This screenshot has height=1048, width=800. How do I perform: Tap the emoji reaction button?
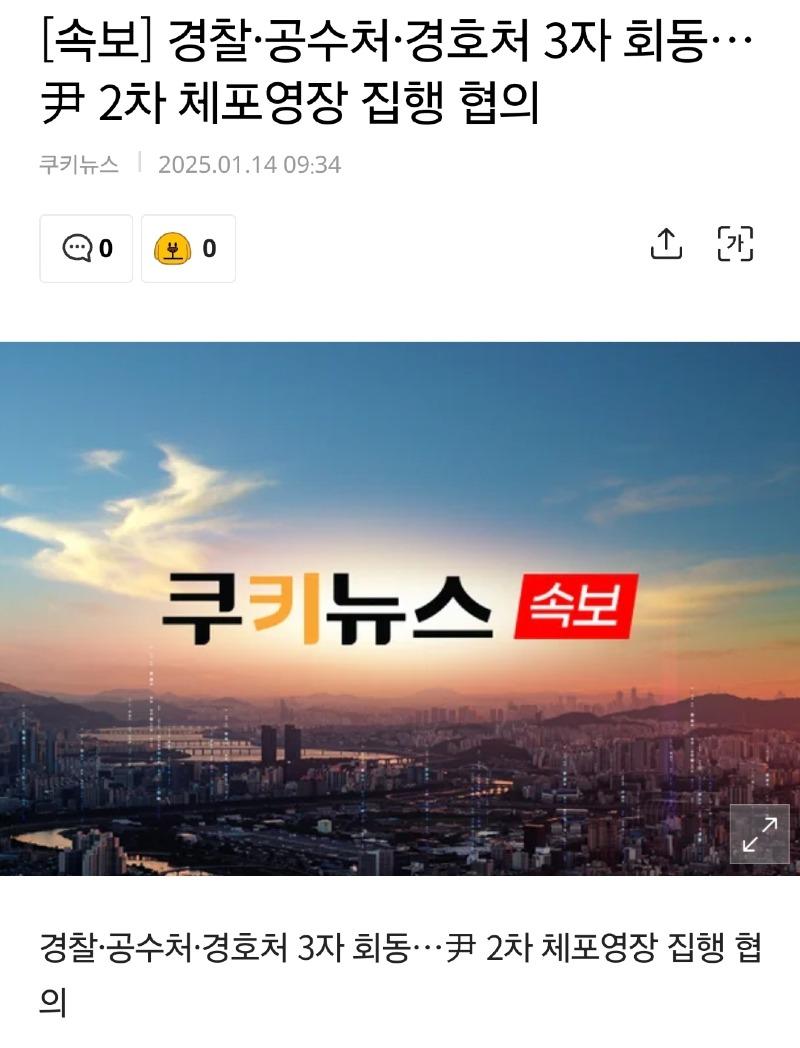tap(188, 248)
